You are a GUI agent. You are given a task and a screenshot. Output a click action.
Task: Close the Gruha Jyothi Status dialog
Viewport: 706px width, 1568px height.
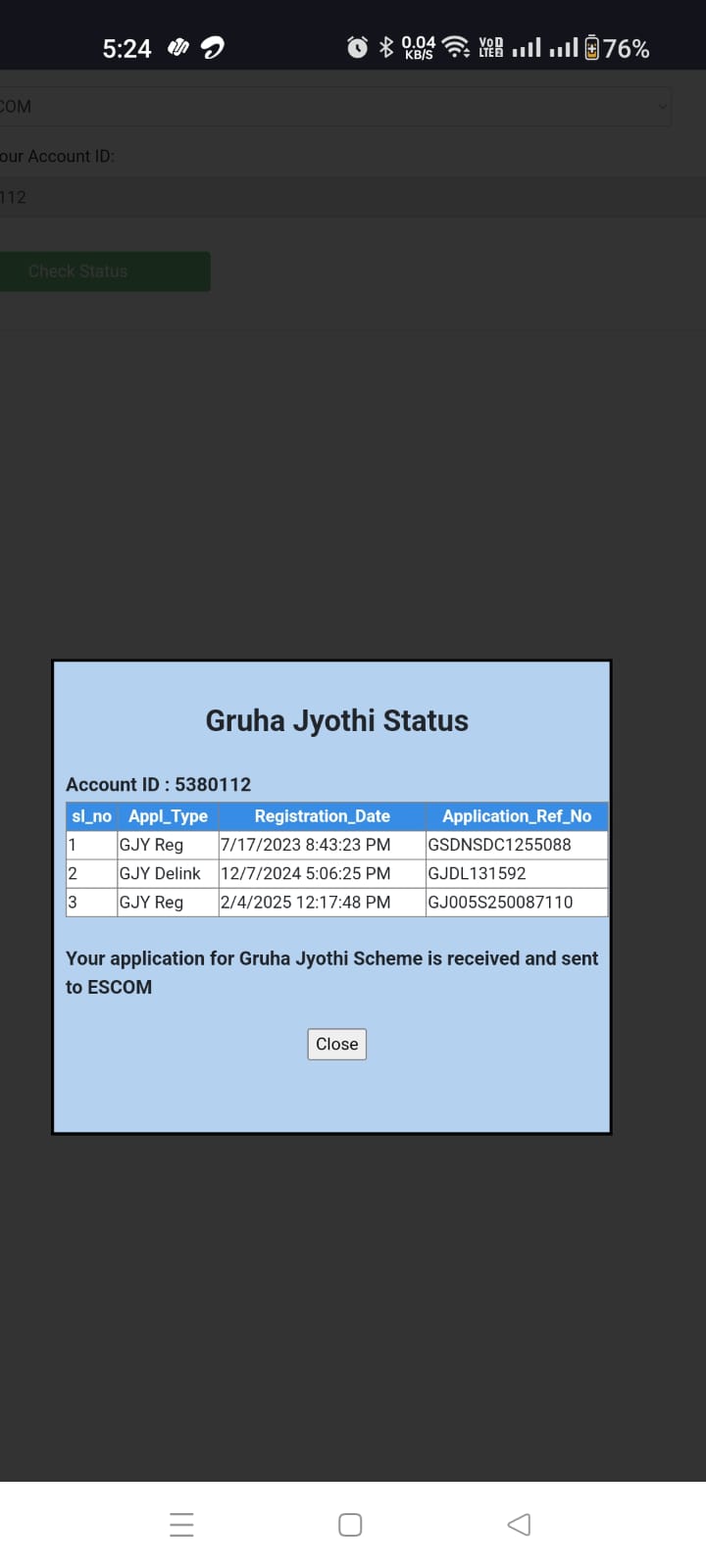click(x=336, y=1044)
